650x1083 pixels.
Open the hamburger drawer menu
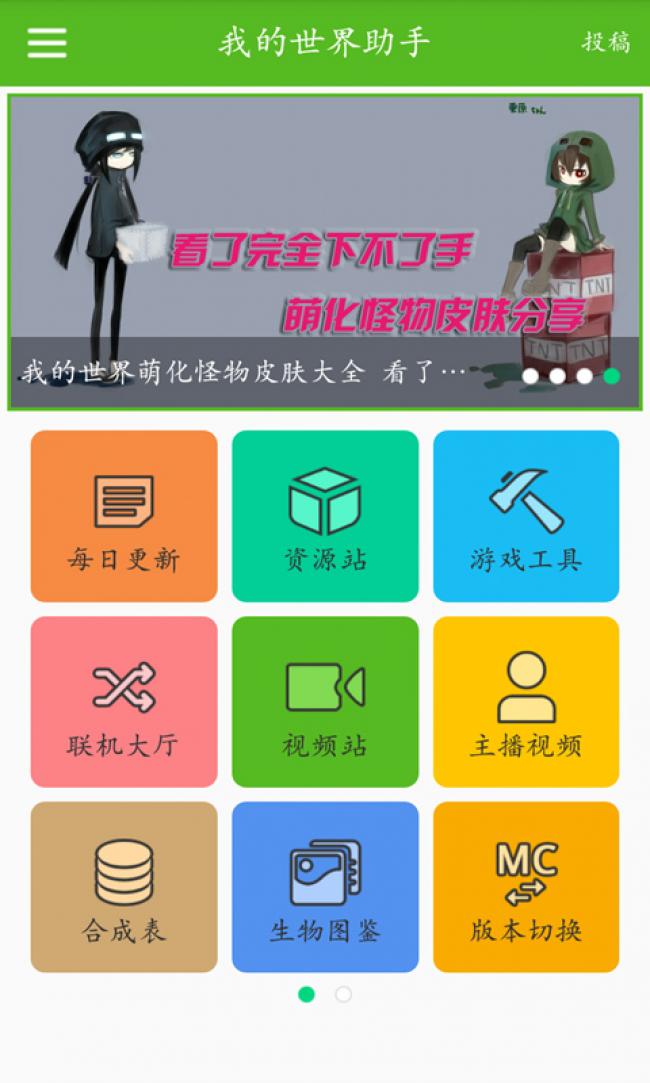point(47,42)
